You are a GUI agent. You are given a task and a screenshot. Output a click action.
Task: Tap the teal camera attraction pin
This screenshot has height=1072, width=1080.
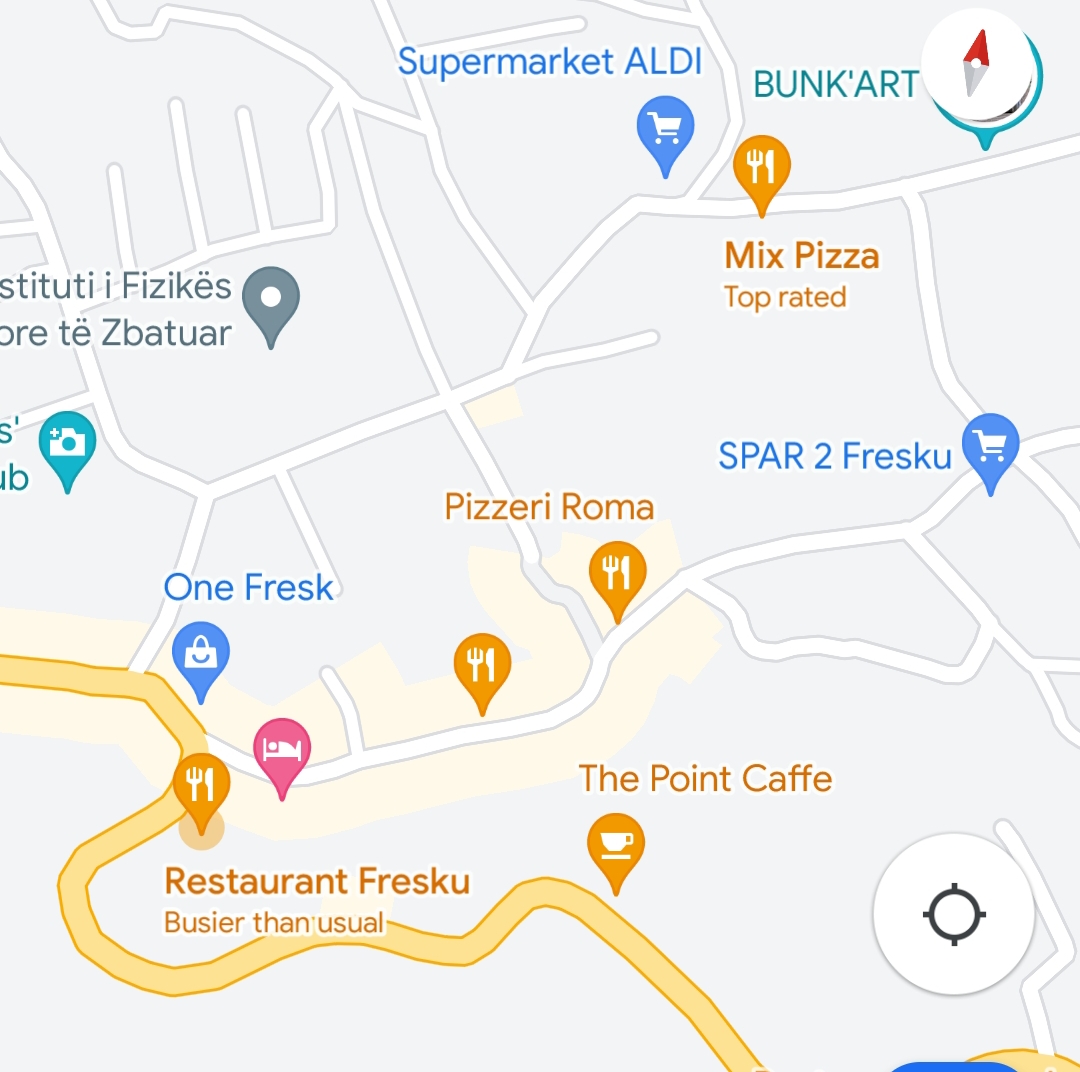67,443
